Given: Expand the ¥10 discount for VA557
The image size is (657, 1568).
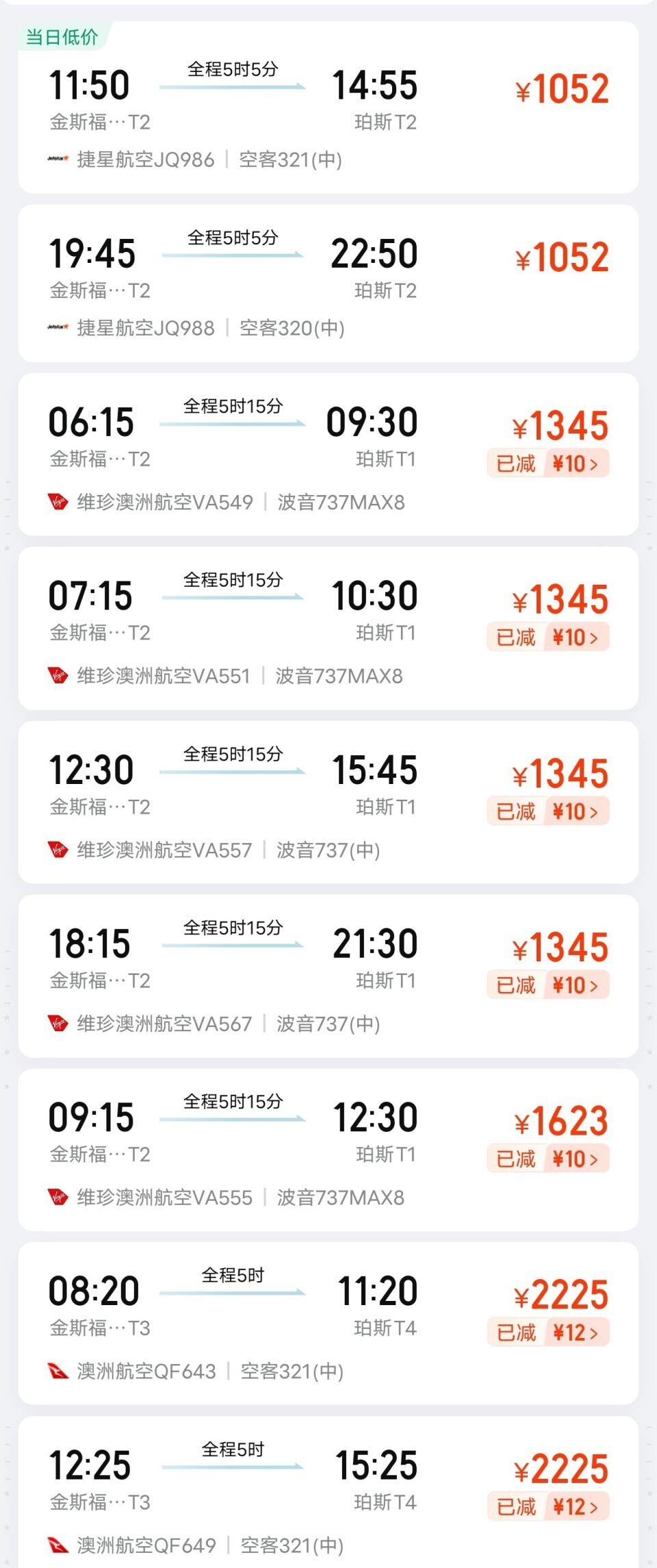Looking at the screenshot, I should coord(548,811).
